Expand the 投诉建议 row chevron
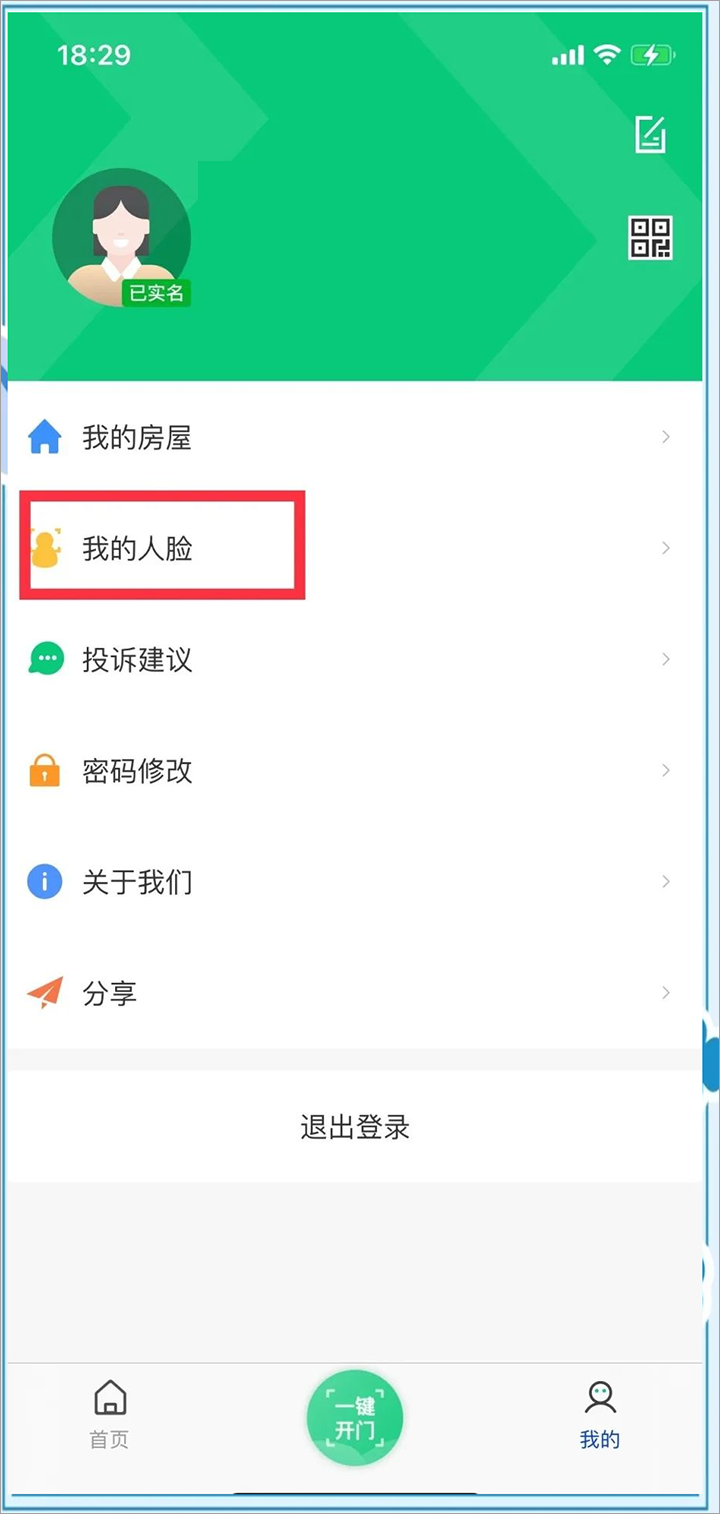The height and width of the screenshot is (1514, 720). click(x=666, y=659)
